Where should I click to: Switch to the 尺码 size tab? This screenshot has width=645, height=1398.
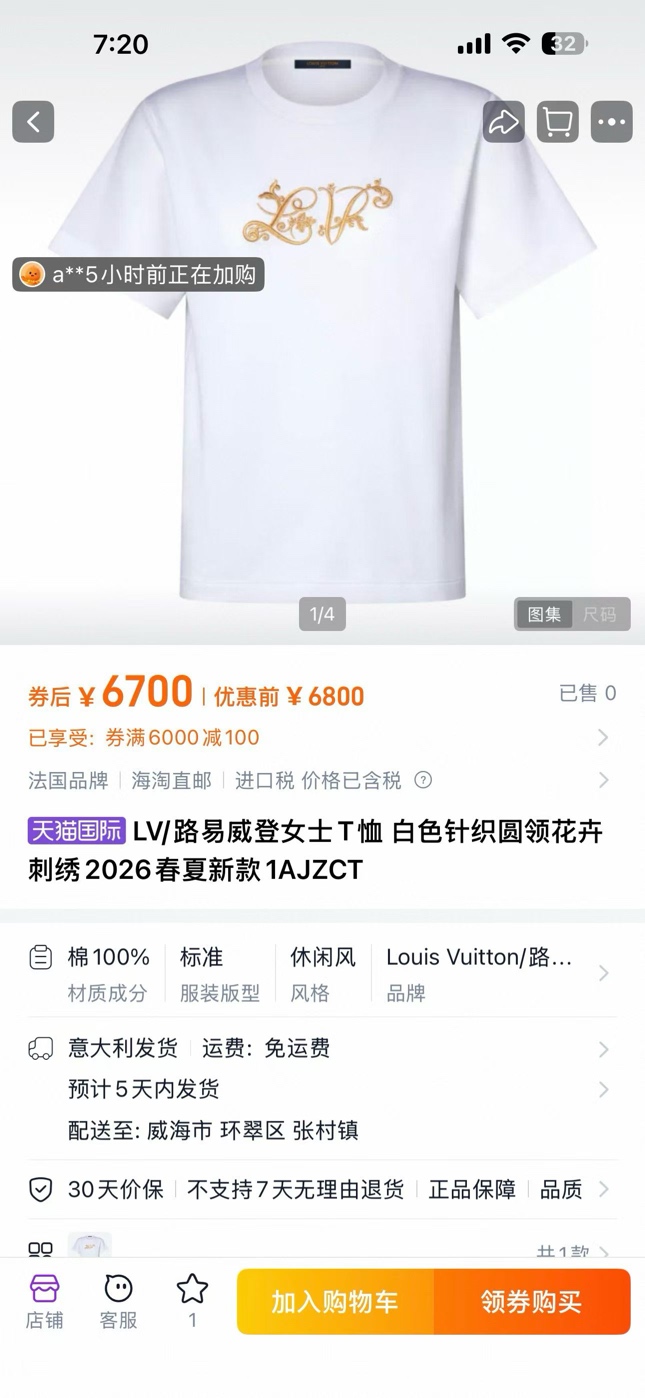point(600,614)
